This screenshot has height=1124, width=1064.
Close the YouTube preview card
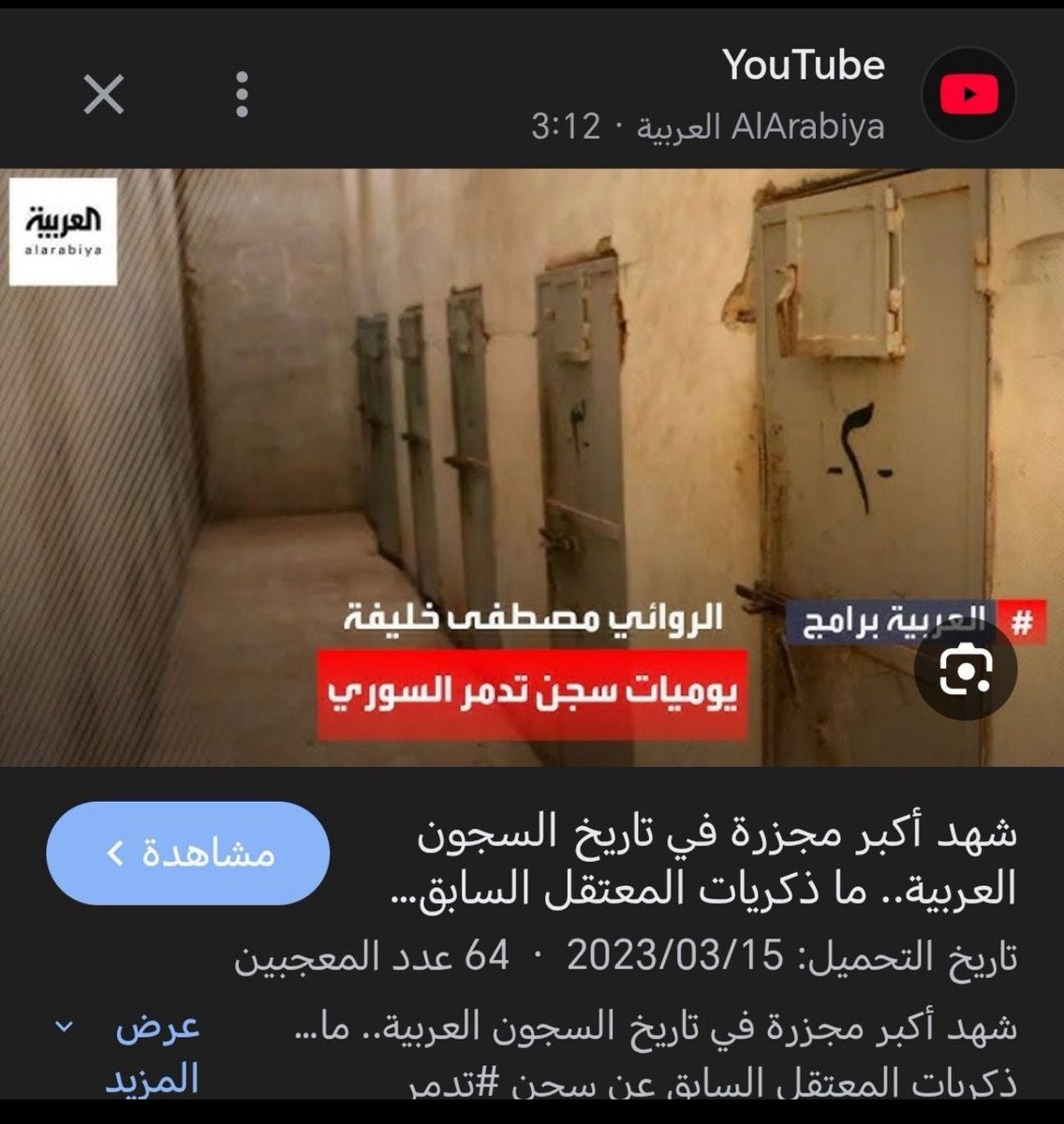104,95
